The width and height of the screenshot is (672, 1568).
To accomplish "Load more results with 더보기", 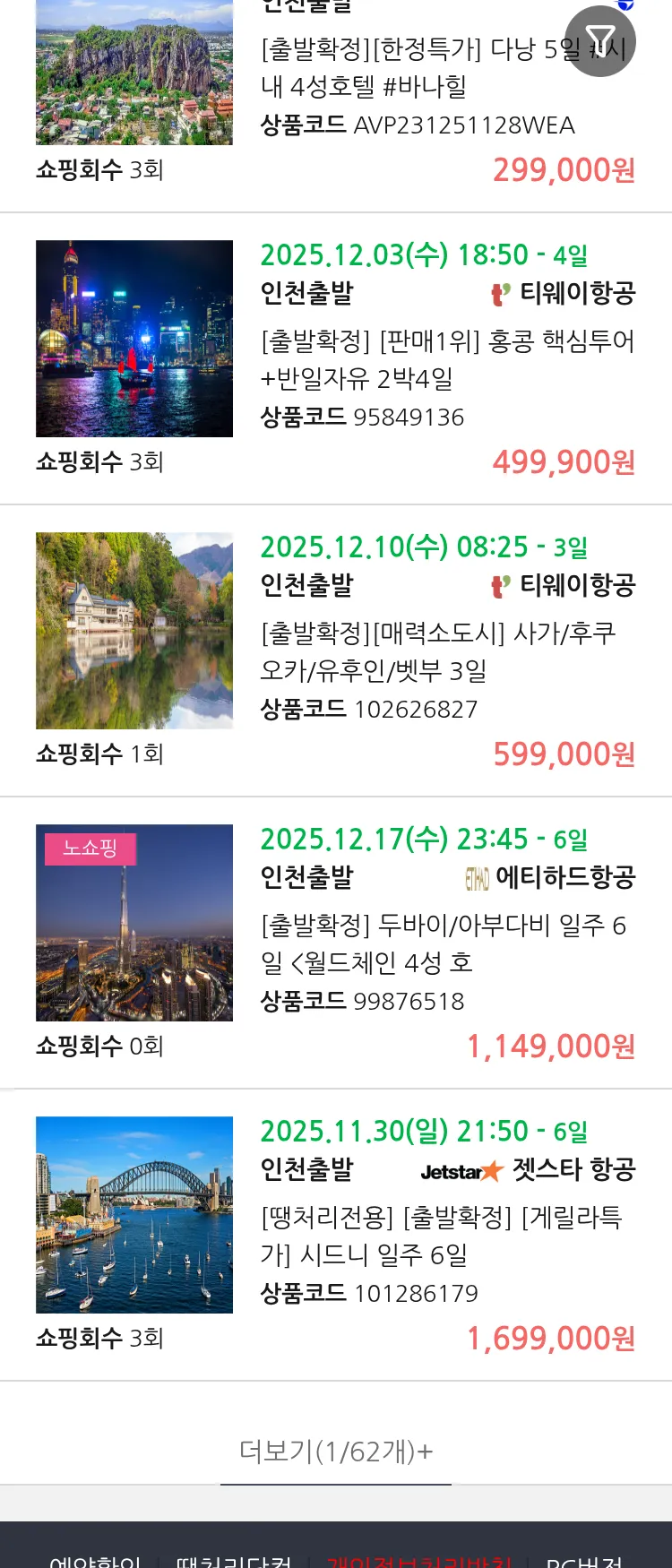I will pyautogui.click(x=336, y=1451).
